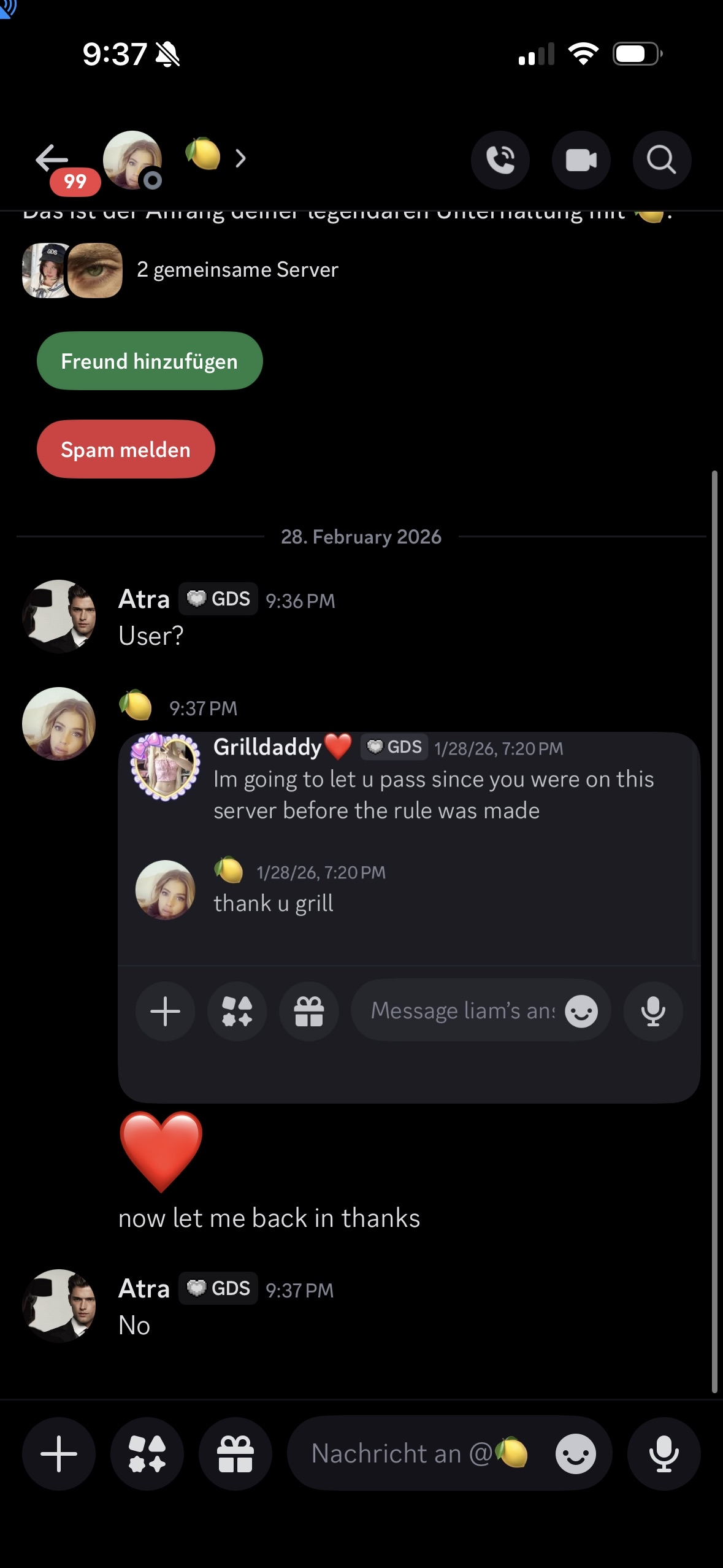Record a voice message with microphone
Viewport: 723px width, 1568px height.
664,1453
